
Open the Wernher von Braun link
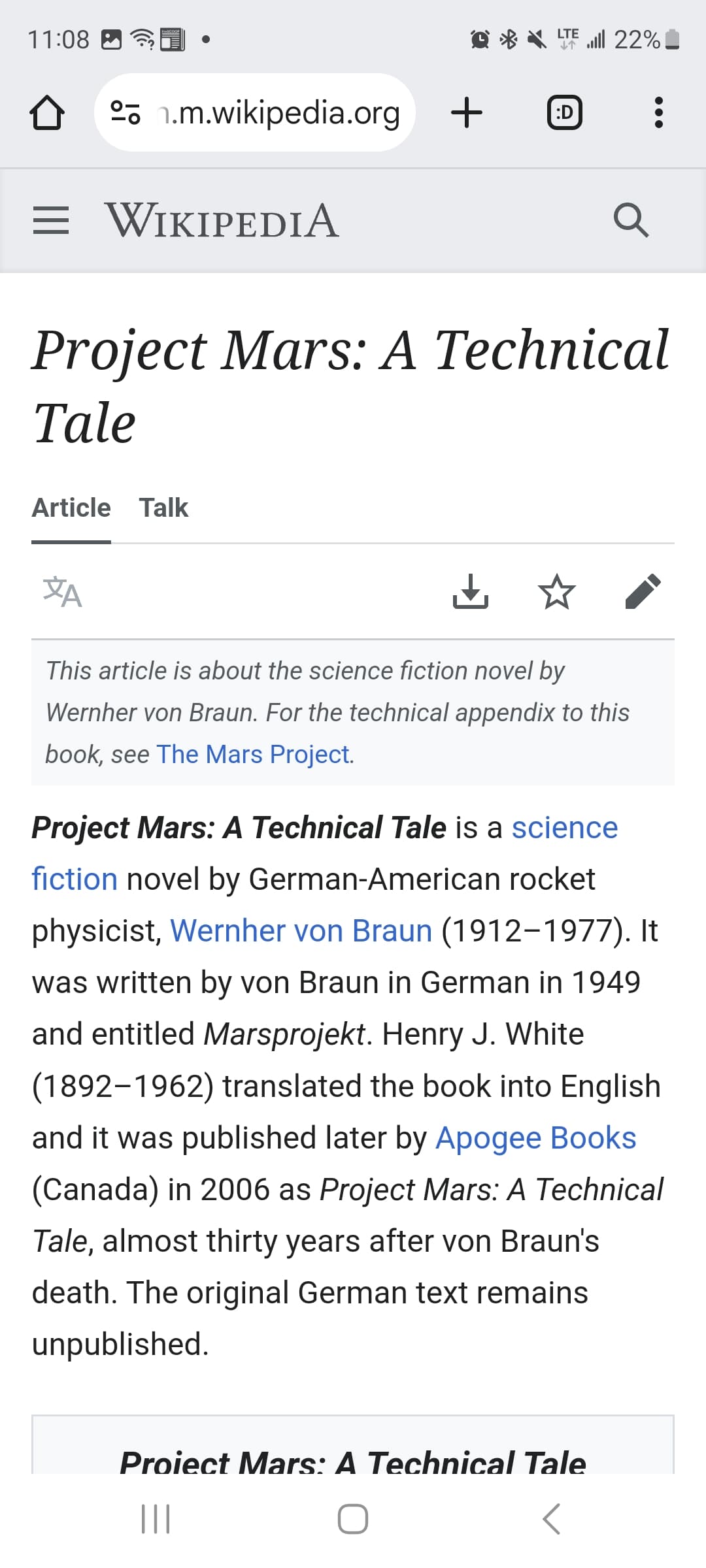coord(301,930)
